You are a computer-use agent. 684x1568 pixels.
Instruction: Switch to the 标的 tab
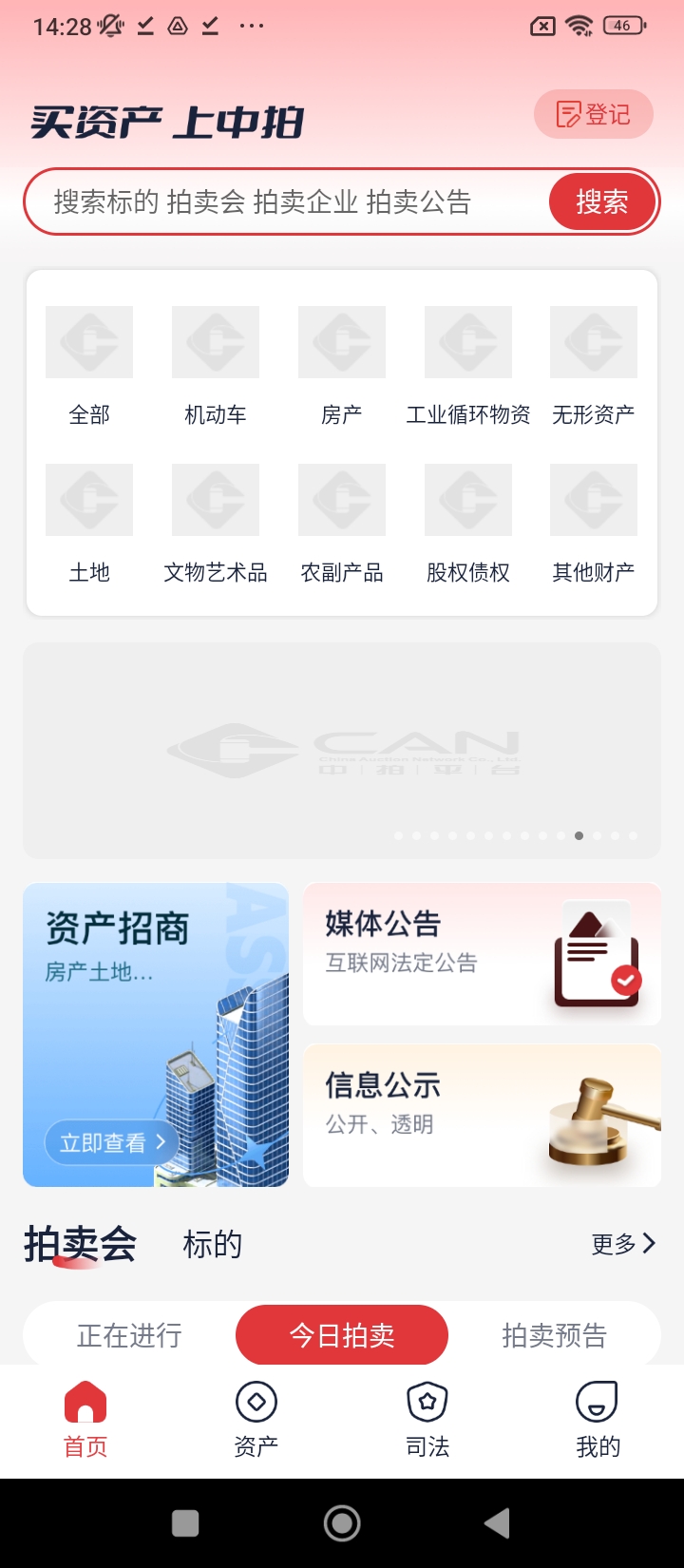(213, 1244)
